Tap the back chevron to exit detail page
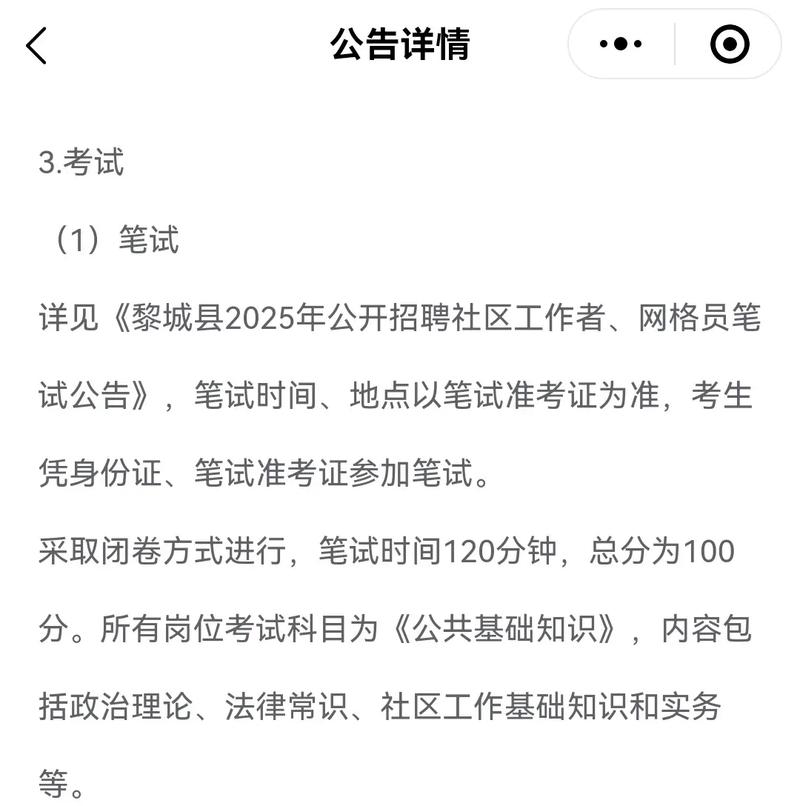This screenshot has height=806, width=800. click(38, 44)
